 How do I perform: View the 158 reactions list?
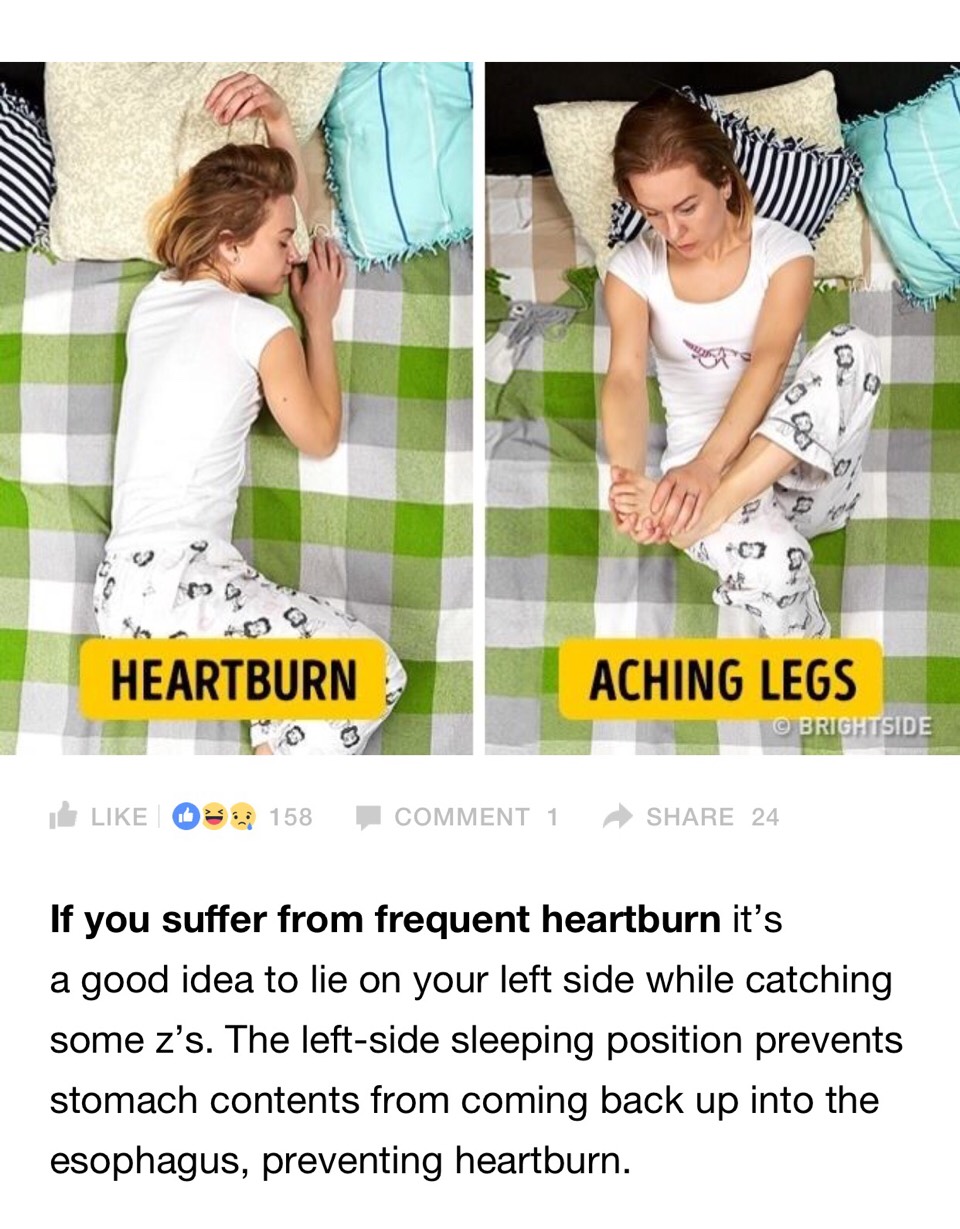(243, 817)
